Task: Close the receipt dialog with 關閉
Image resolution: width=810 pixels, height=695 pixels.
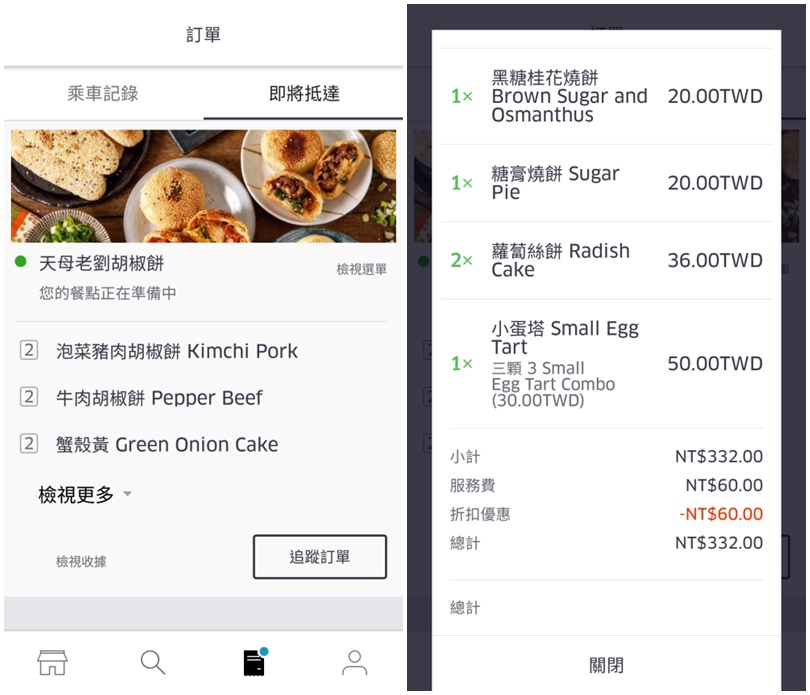Action: (x=606, y=665)
